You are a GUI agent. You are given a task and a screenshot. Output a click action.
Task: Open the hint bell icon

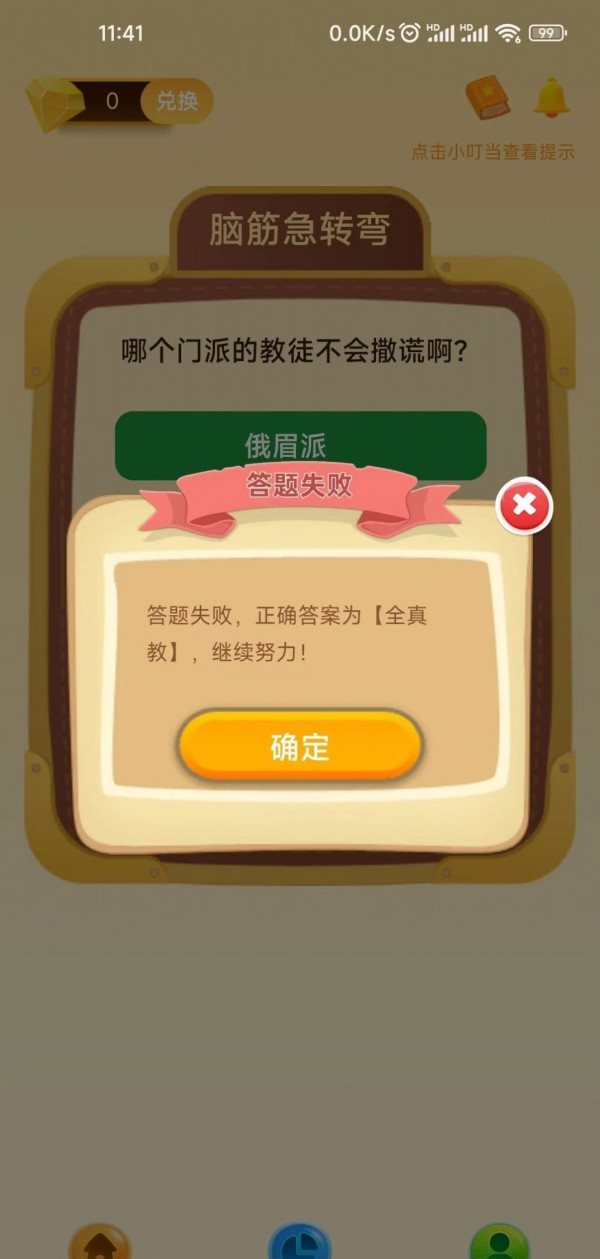point(550,98)
